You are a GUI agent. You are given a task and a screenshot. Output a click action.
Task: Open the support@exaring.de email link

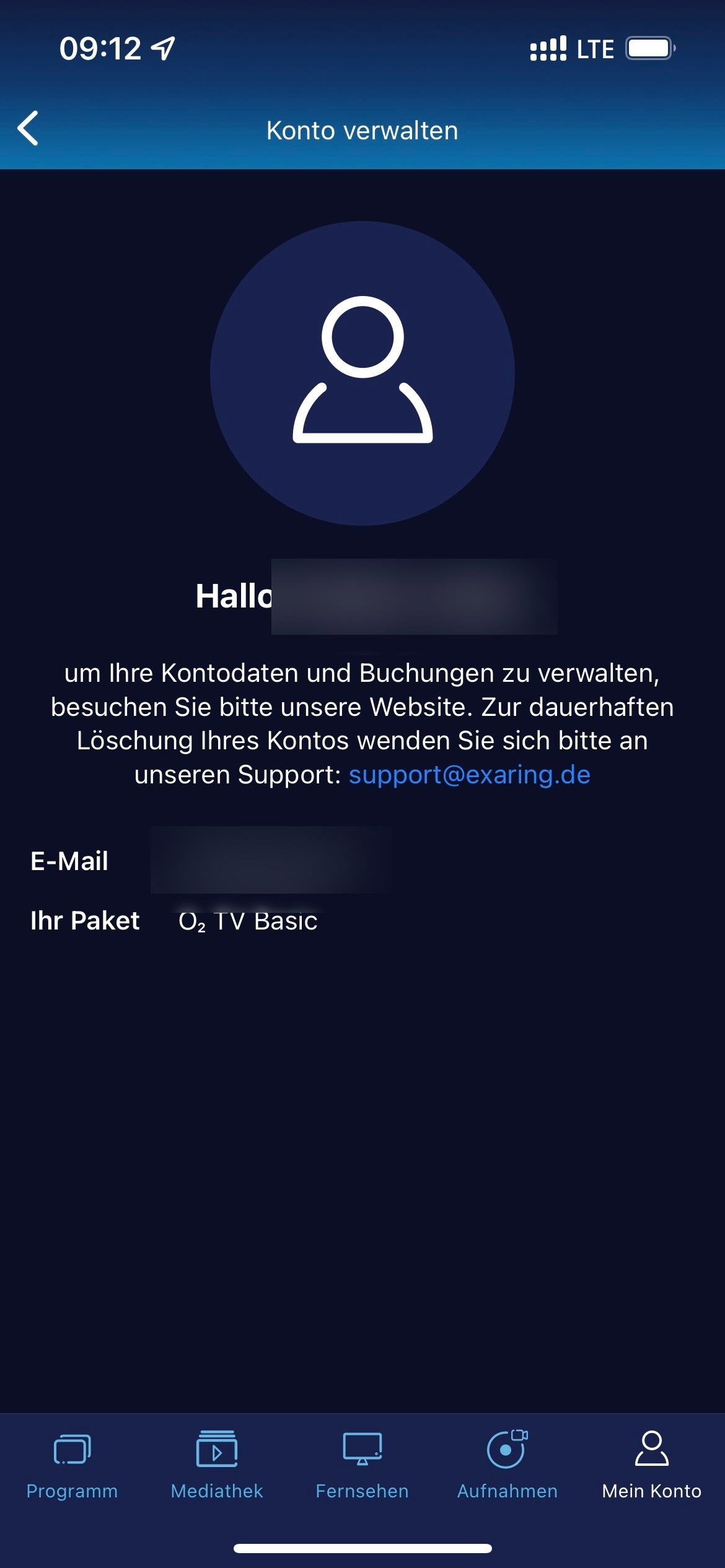tap(469, 775)
